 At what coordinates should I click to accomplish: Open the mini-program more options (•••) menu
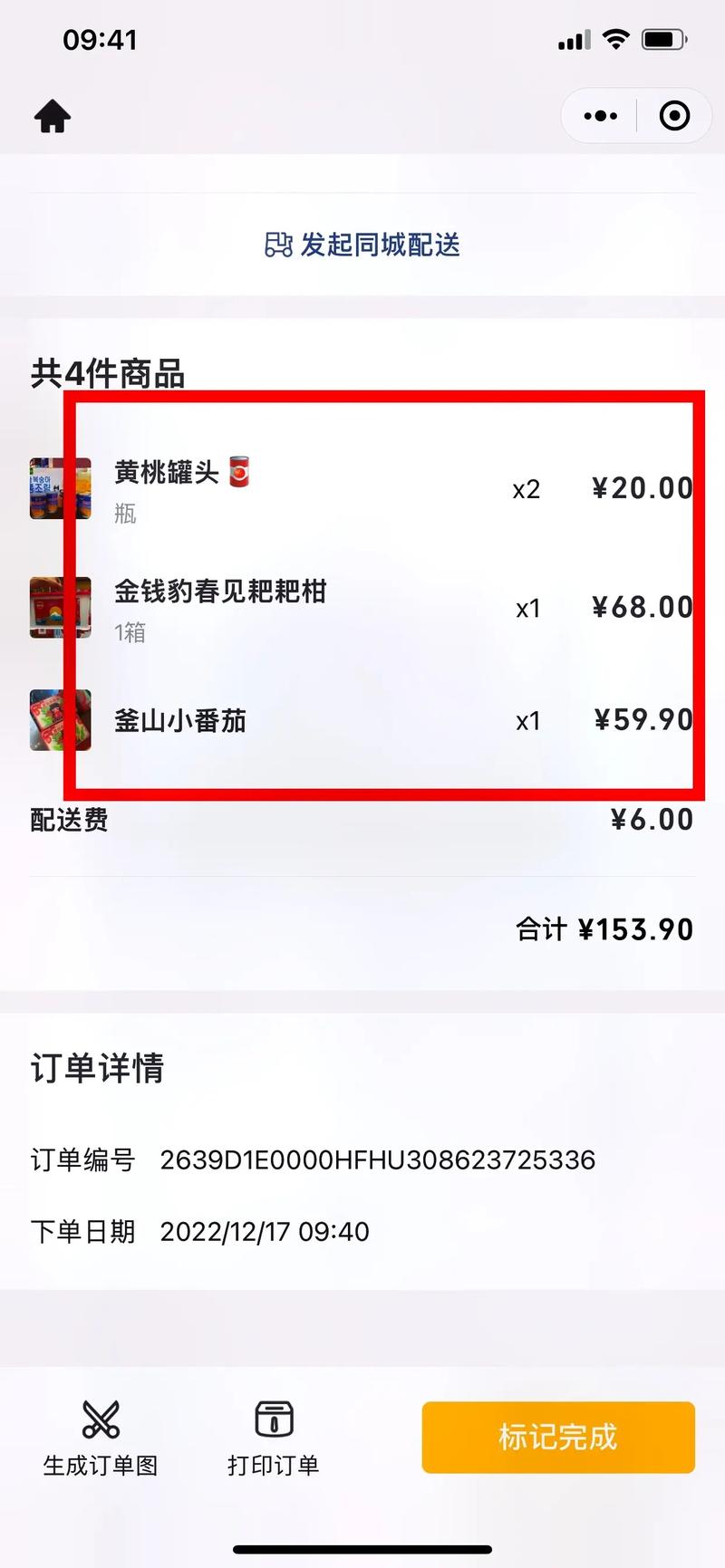[598, 115]
